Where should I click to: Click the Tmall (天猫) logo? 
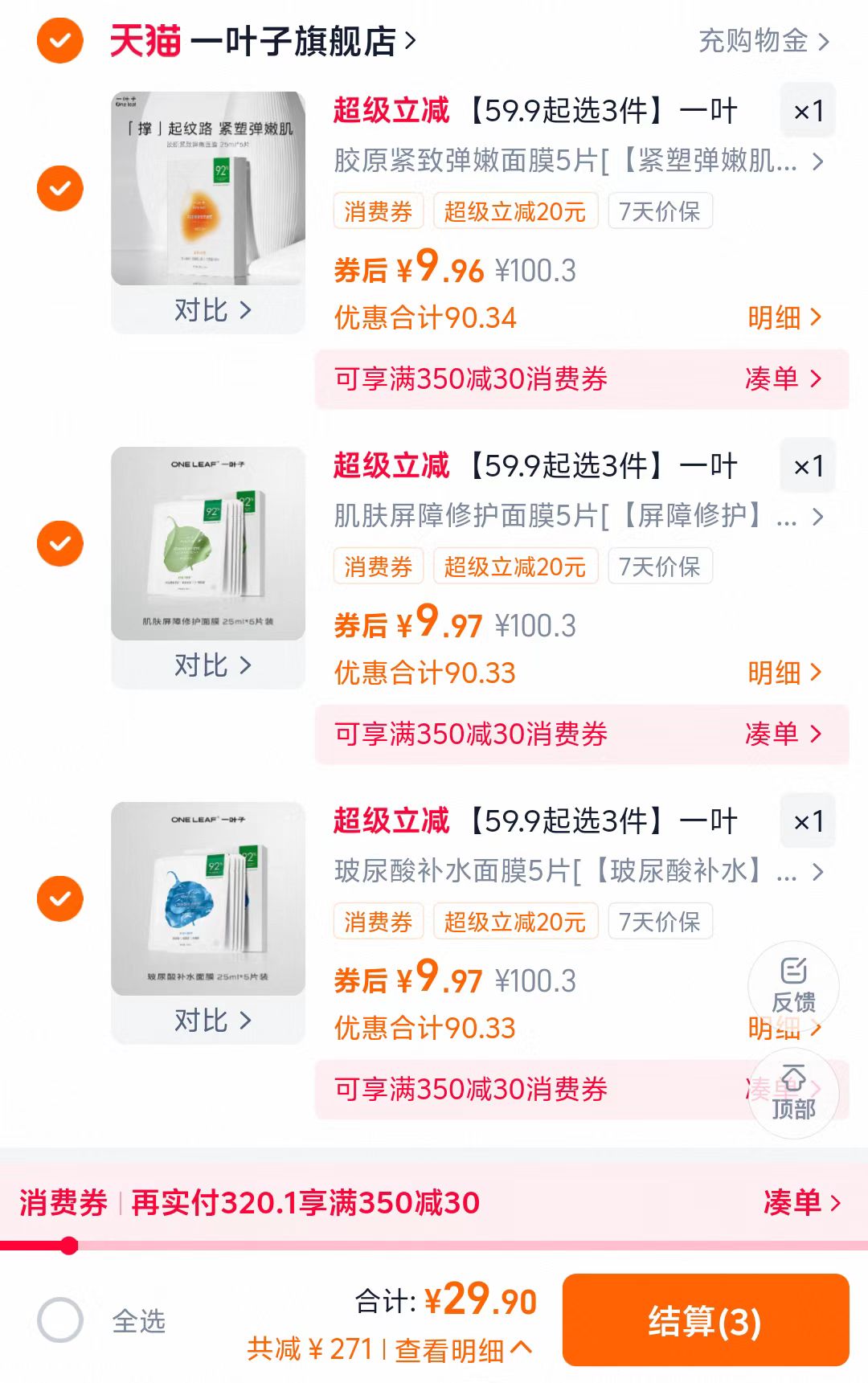(x=141, y=42)
